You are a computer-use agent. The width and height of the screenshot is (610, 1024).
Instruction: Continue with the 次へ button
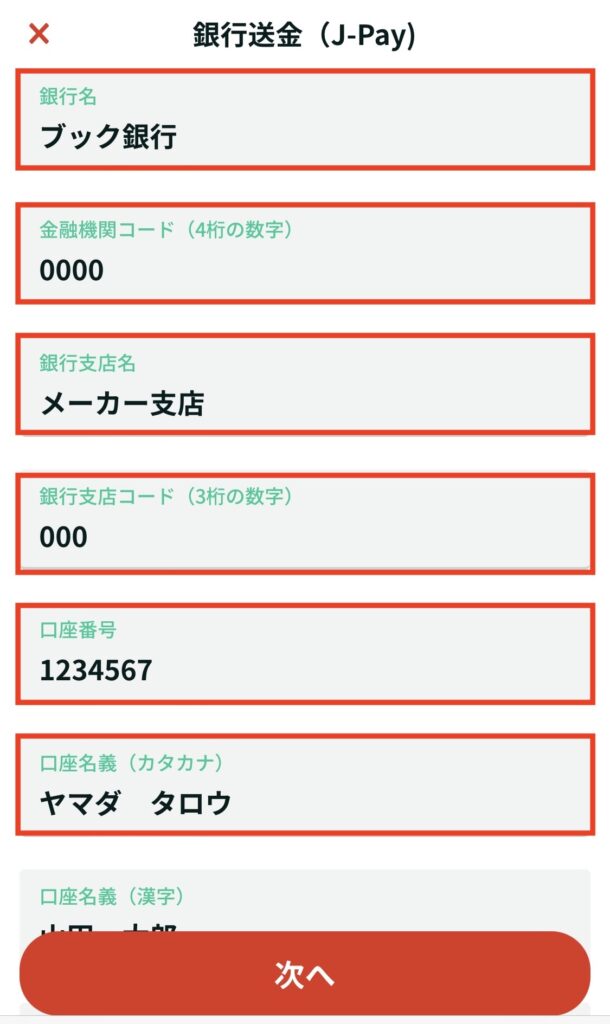coord(305,975)
